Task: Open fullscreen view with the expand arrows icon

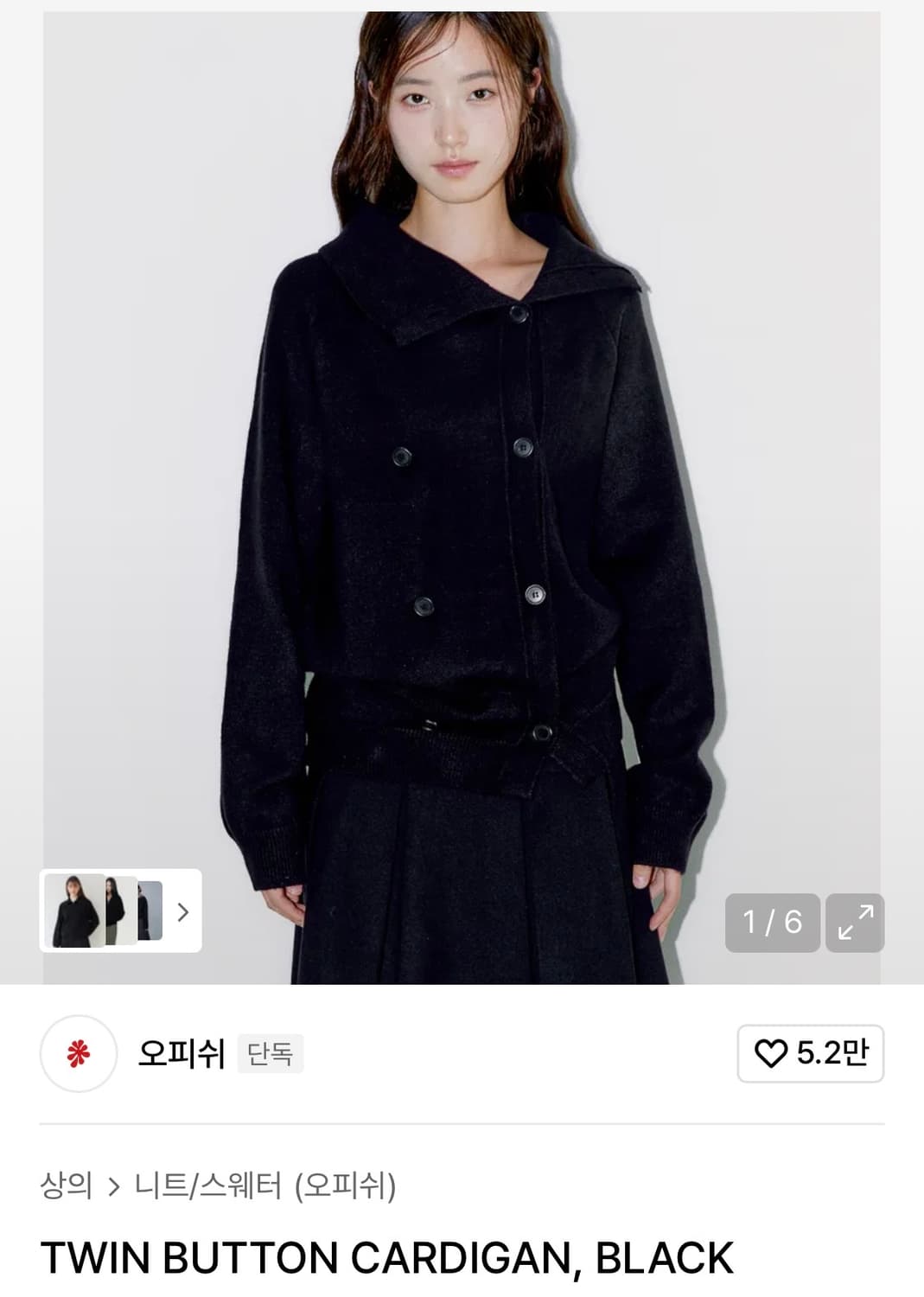Action: coord(855,923)
